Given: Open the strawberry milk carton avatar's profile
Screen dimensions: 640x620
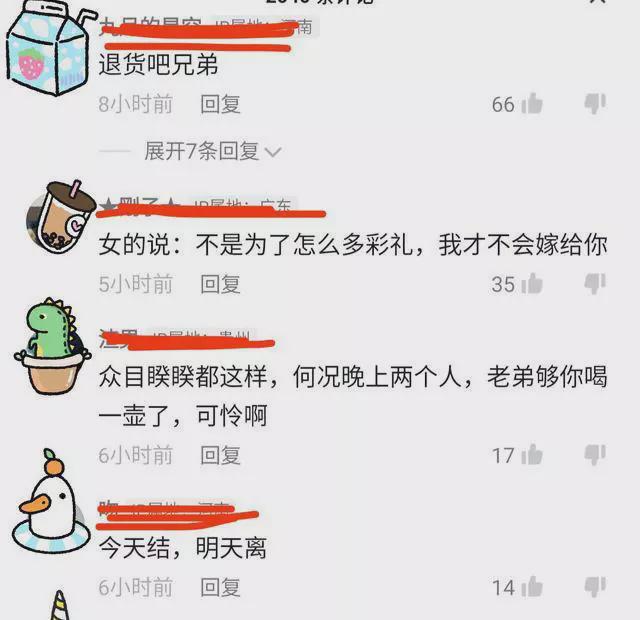Looking at the screenshot, I should tap(48, 52).
